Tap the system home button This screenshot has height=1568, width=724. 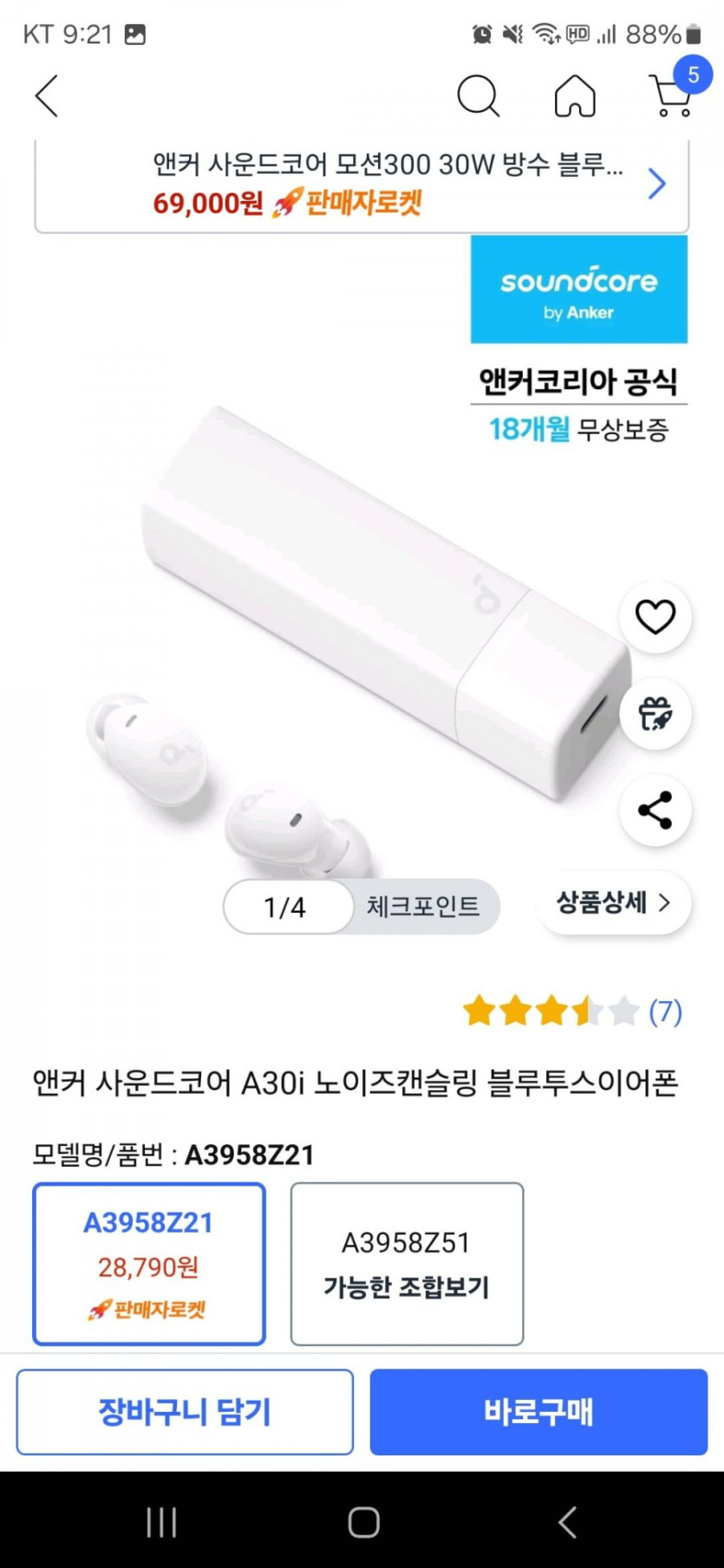(x=363, y=1522)
